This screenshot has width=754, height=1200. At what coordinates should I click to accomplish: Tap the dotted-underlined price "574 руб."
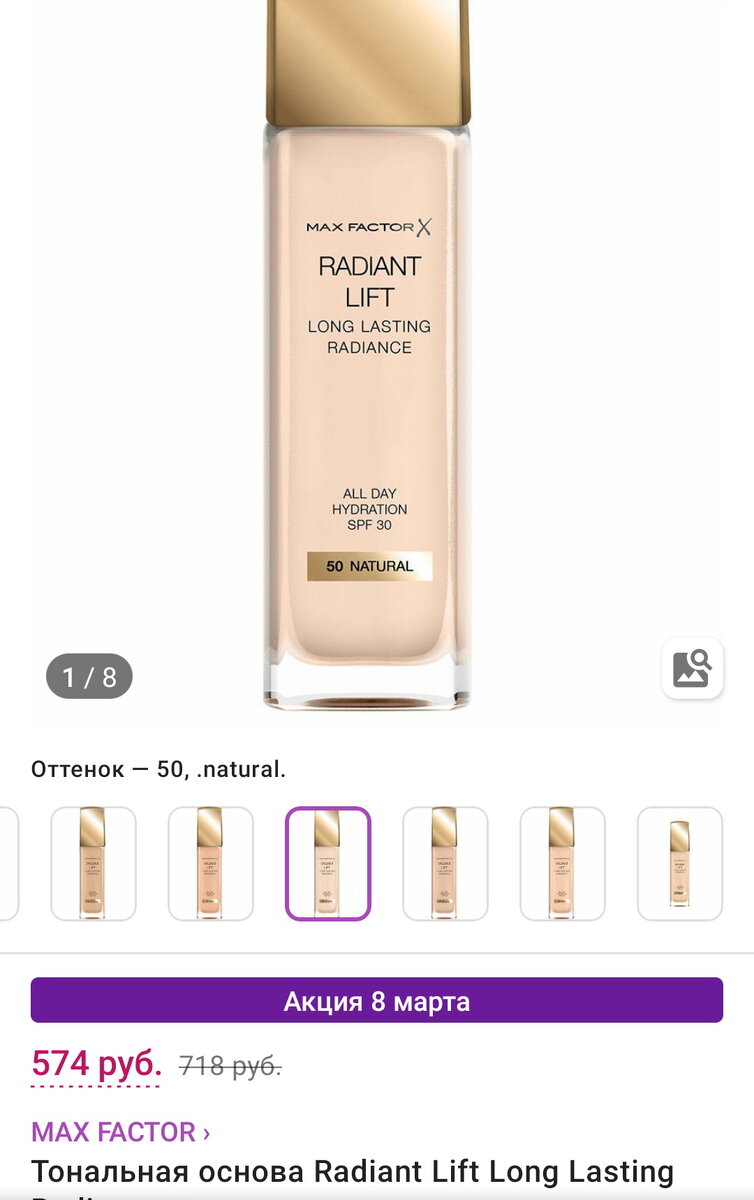95,1064
